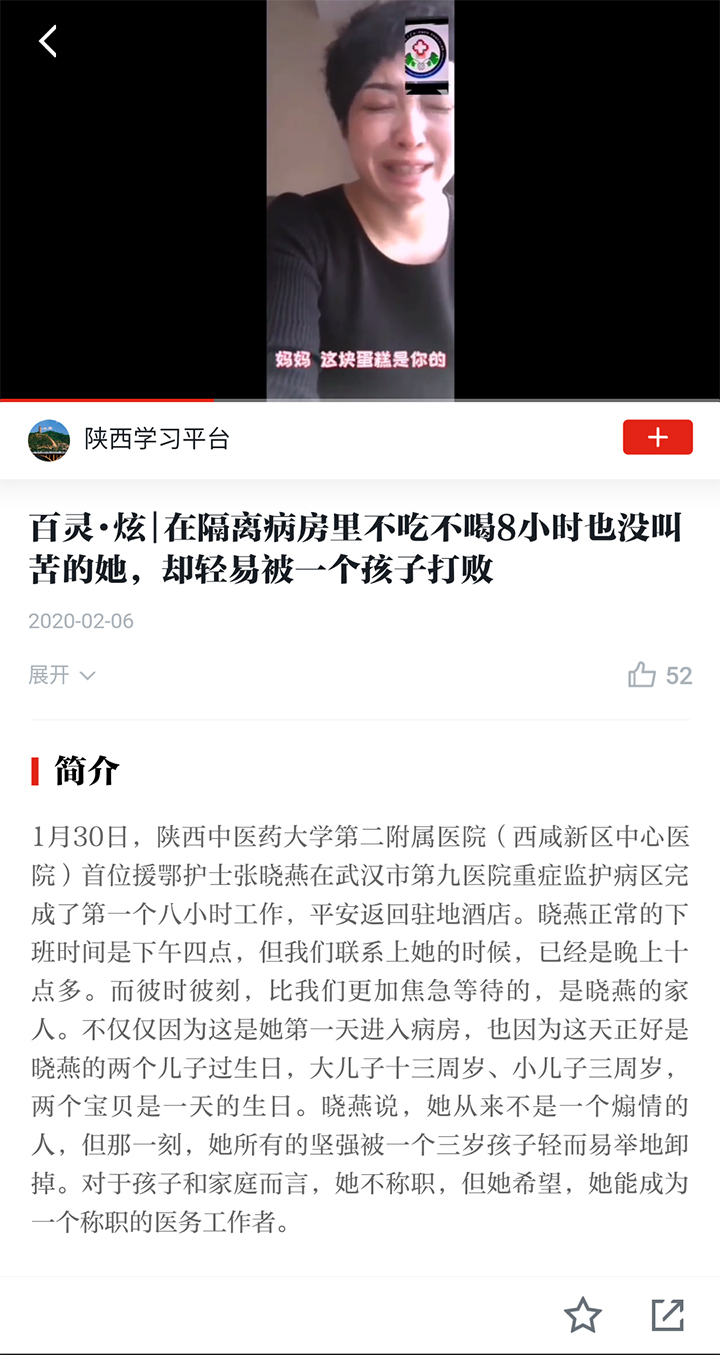Open the 陕西学习平台 channel page
720x1355 pixels.
(x=156, y=439)
